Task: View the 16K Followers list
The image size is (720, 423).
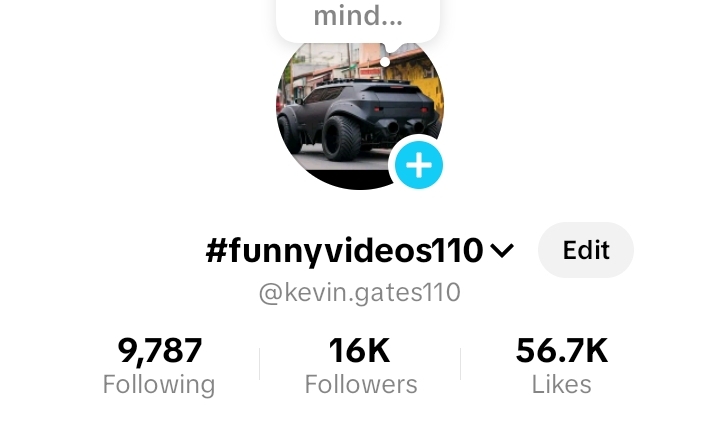Action: (360, 366)
